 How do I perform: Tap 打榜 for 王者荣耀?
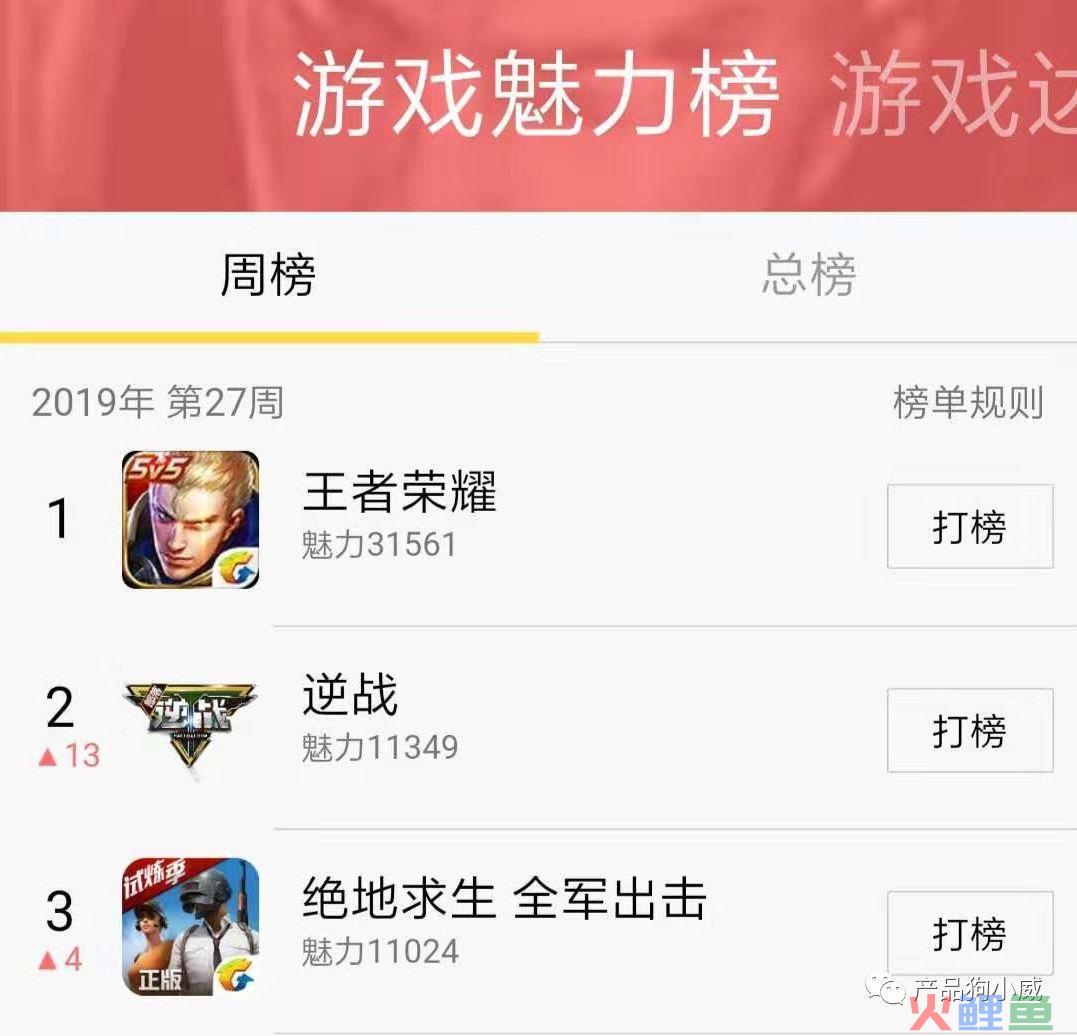click(x=969, y=527)
